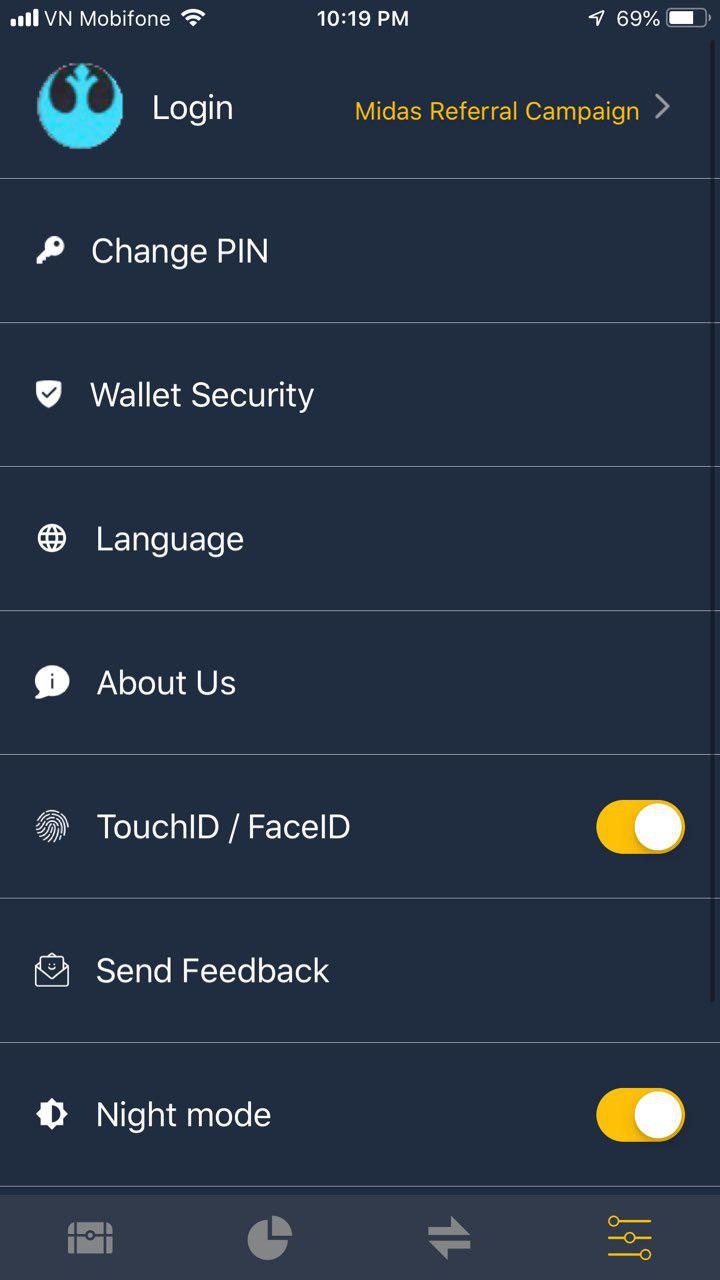Tap the circular profile avatar image
Viewport: 720px width, 1280px height.
tap(80, 105)
